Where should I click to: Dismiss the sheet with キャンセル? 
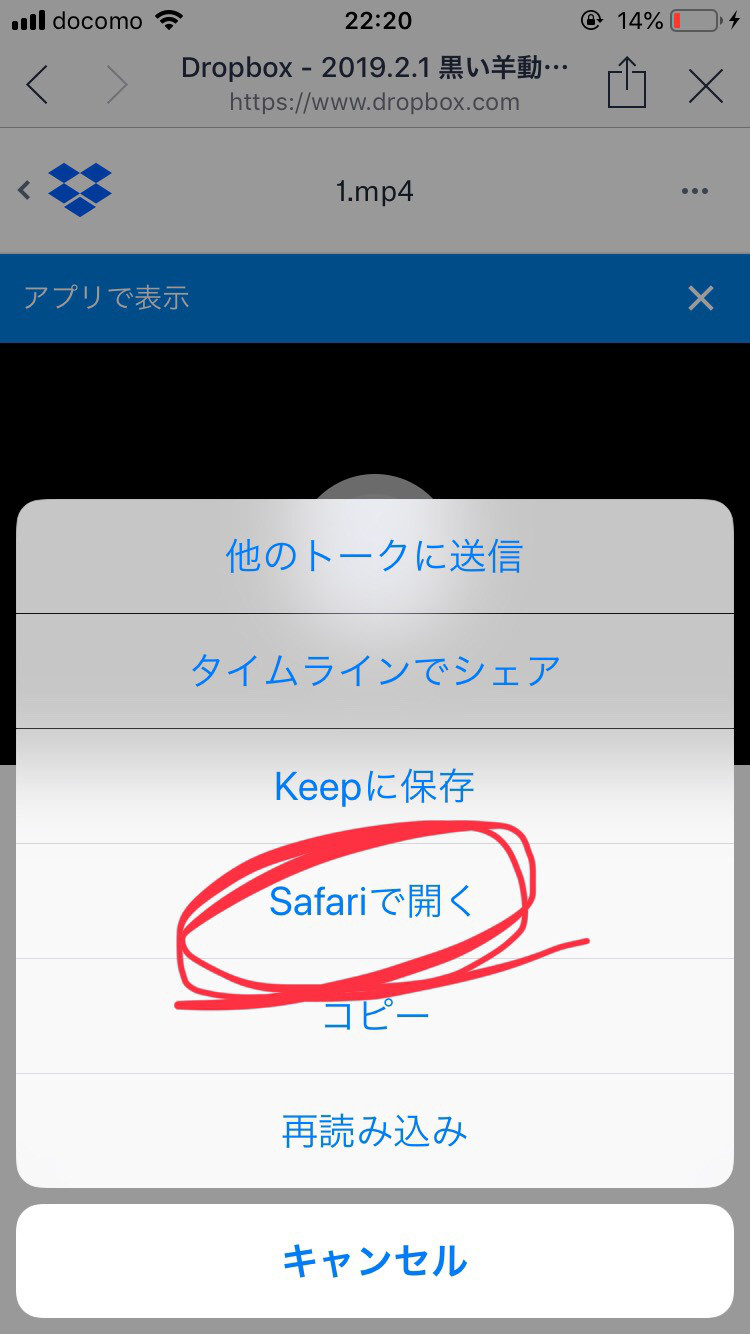coord(374,1261)
